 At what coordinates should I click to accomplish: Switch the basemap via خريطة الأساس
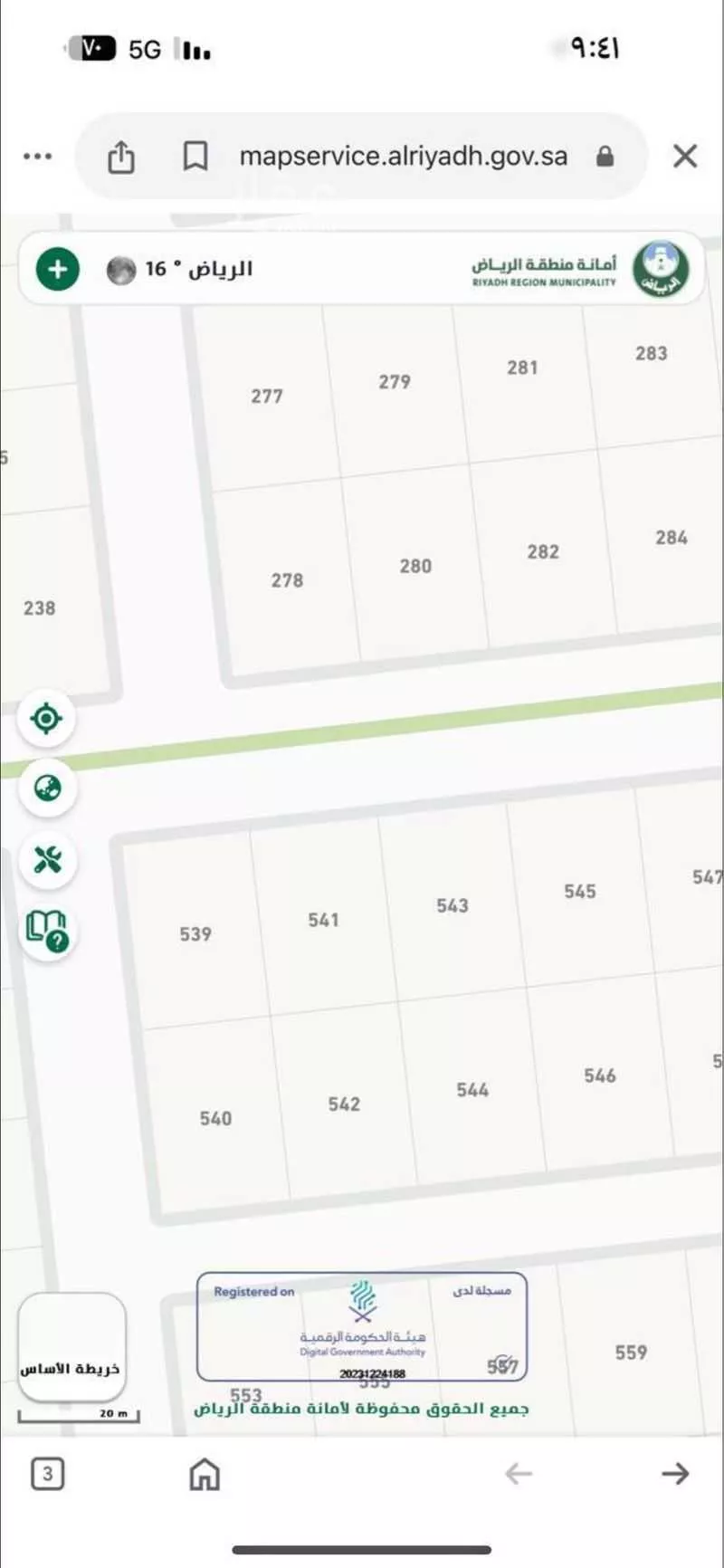click(71, 1346)
